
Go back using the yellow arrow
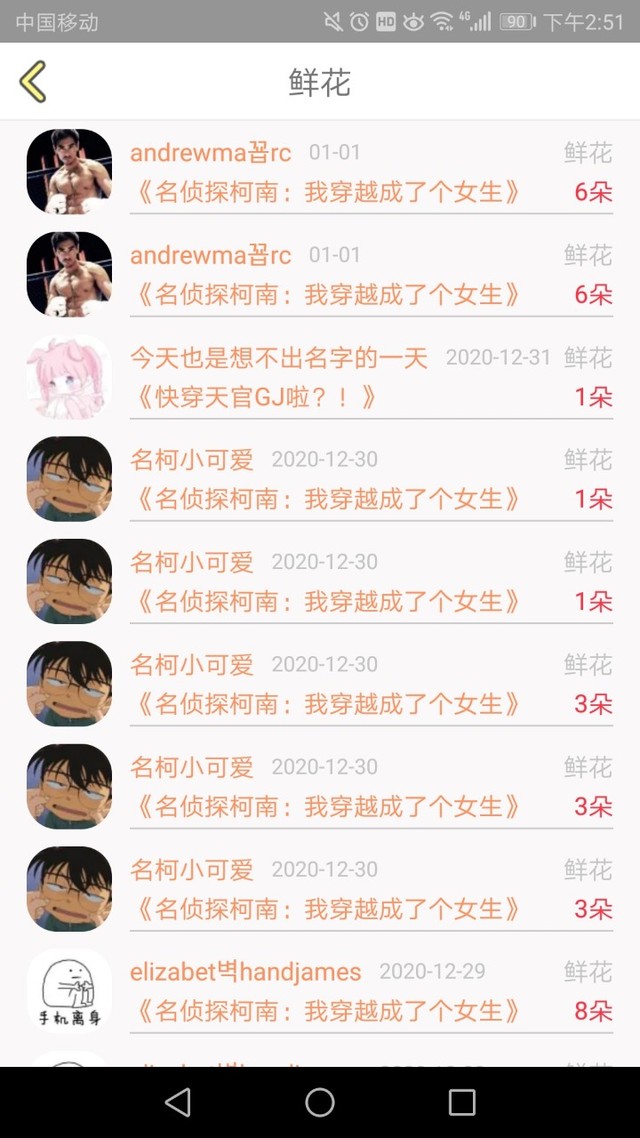[x=33, y=81]
